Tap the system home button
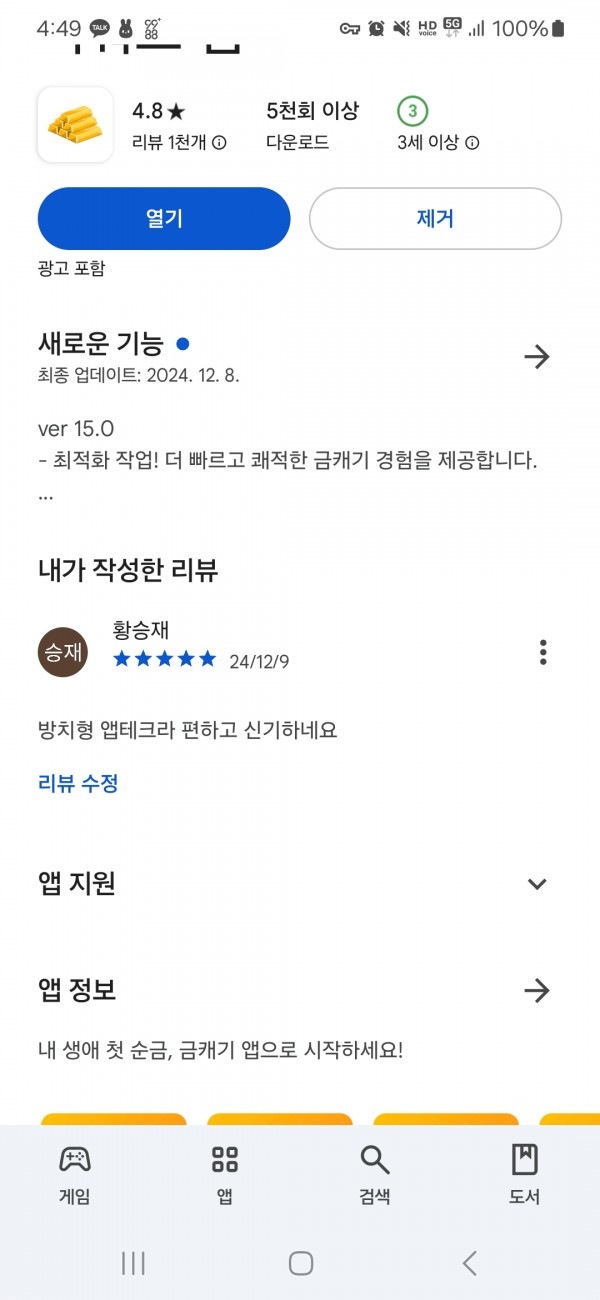The image size is (600, 1300). [x=300, y=1263]
